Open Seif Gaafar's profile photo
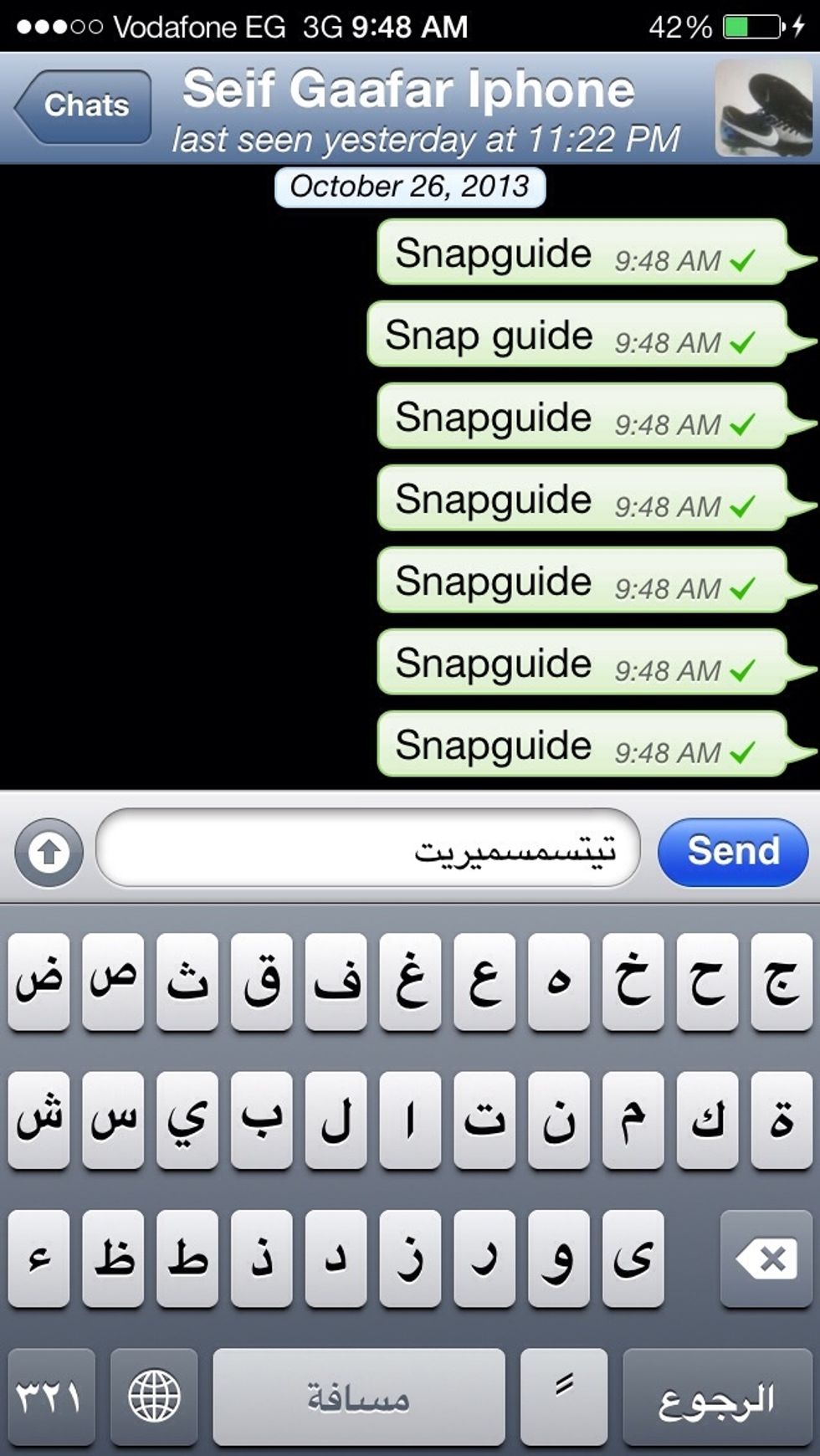 [x=765, y=109]
